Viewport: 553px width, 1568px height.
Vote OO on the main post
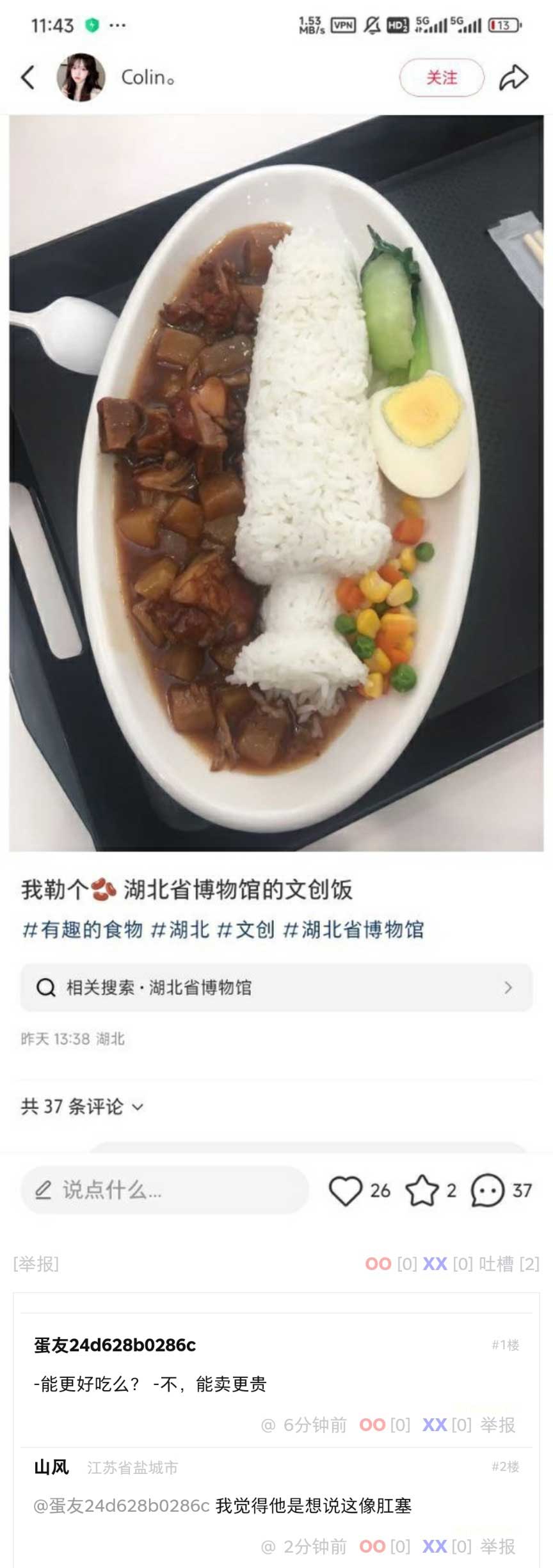coord(378,1263)
